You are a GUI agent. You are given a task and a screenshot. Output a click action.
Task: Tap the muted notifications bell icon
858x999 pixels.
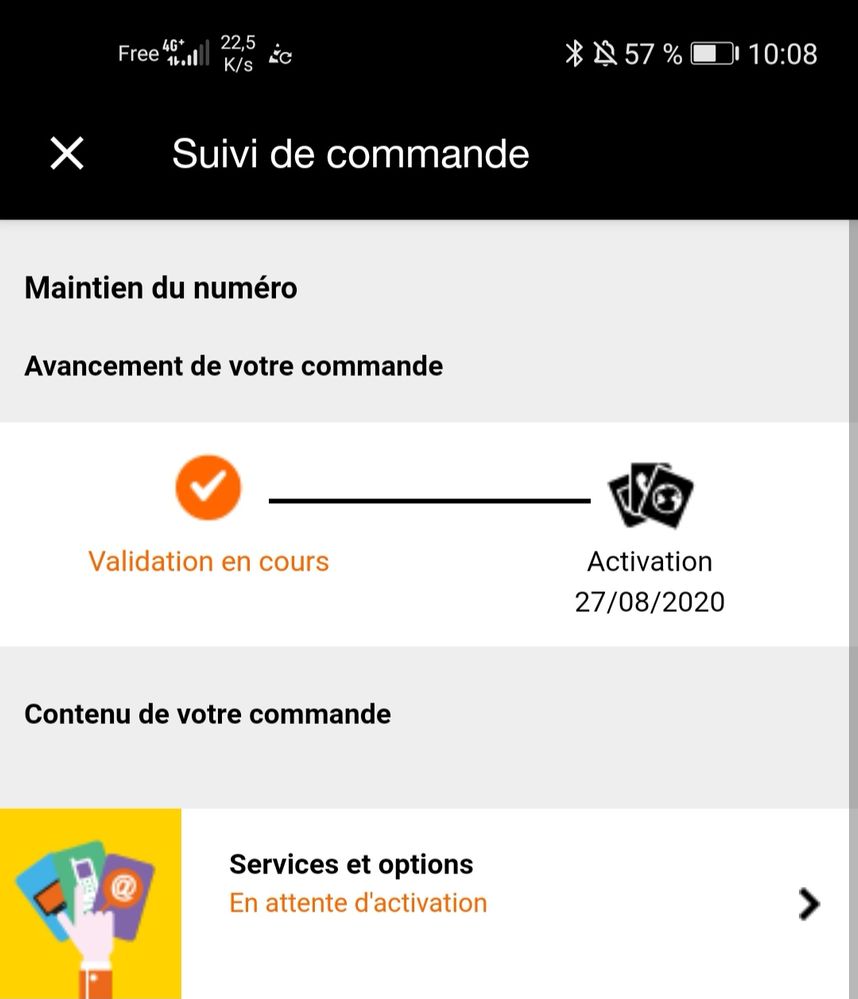(606, 54)
